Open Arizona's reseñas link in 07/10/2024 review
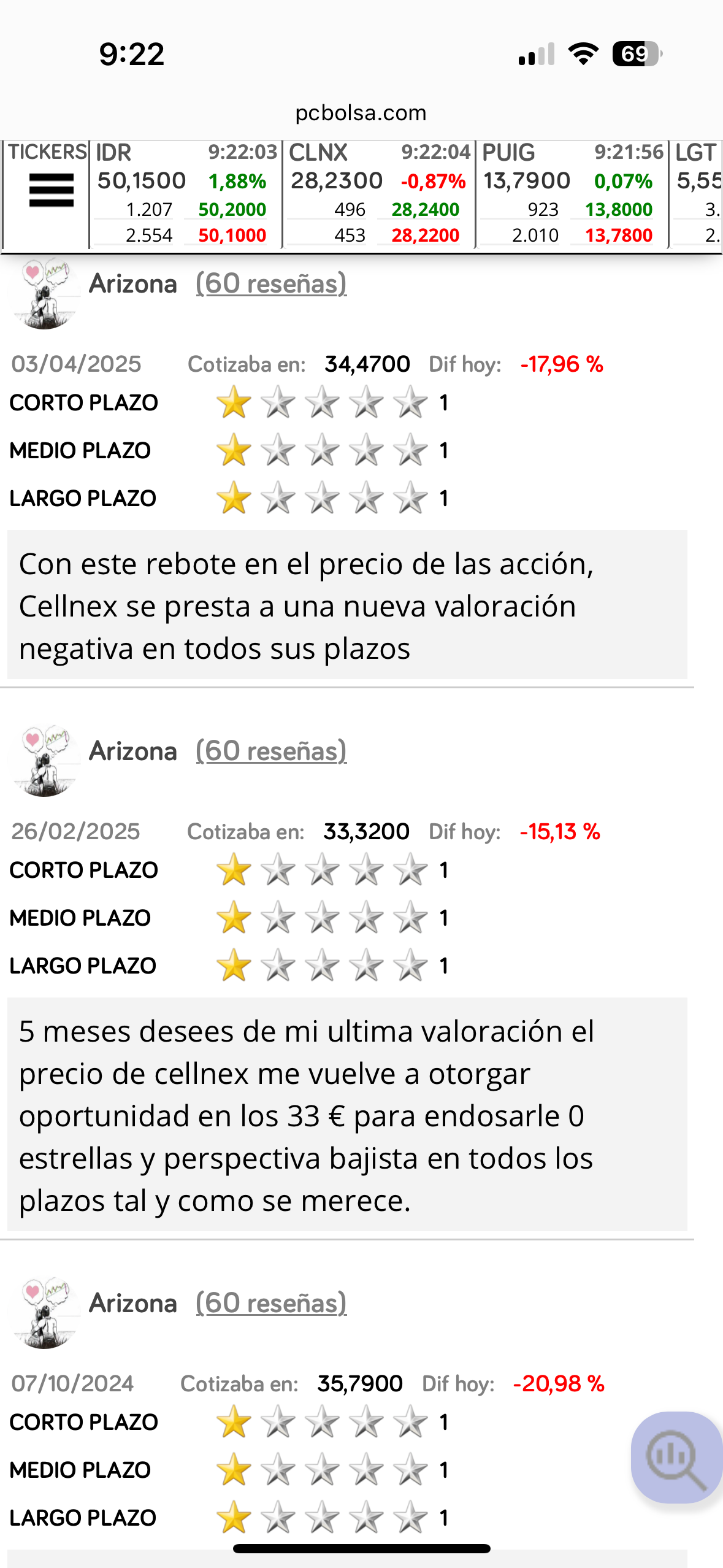Screen dimensions: 723x1568 (271, 1304)
